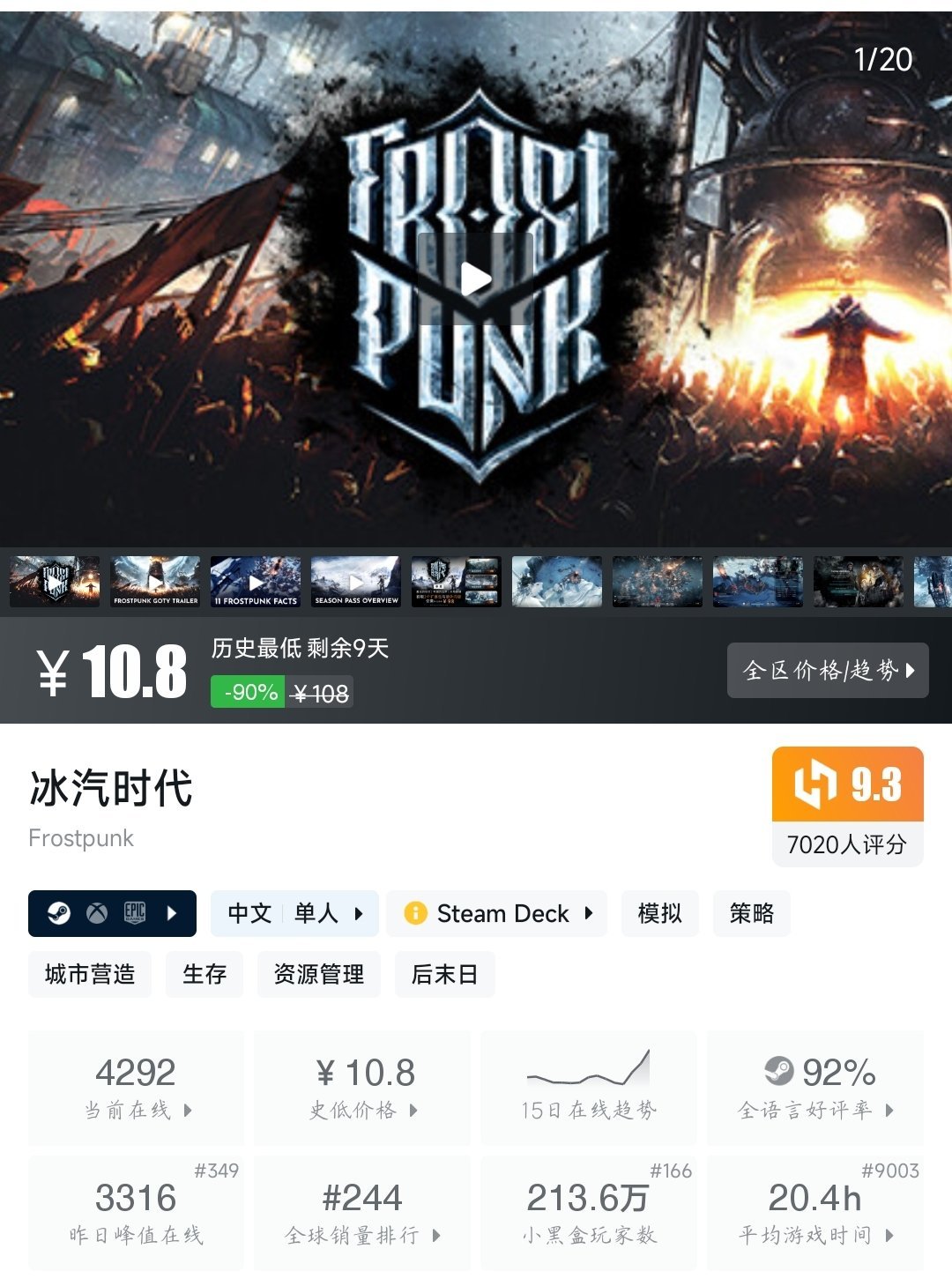
Task: Open the SEASON PASS OVERVIEW thumbnail
Action: pyautogui.click(x=356, y=582)
